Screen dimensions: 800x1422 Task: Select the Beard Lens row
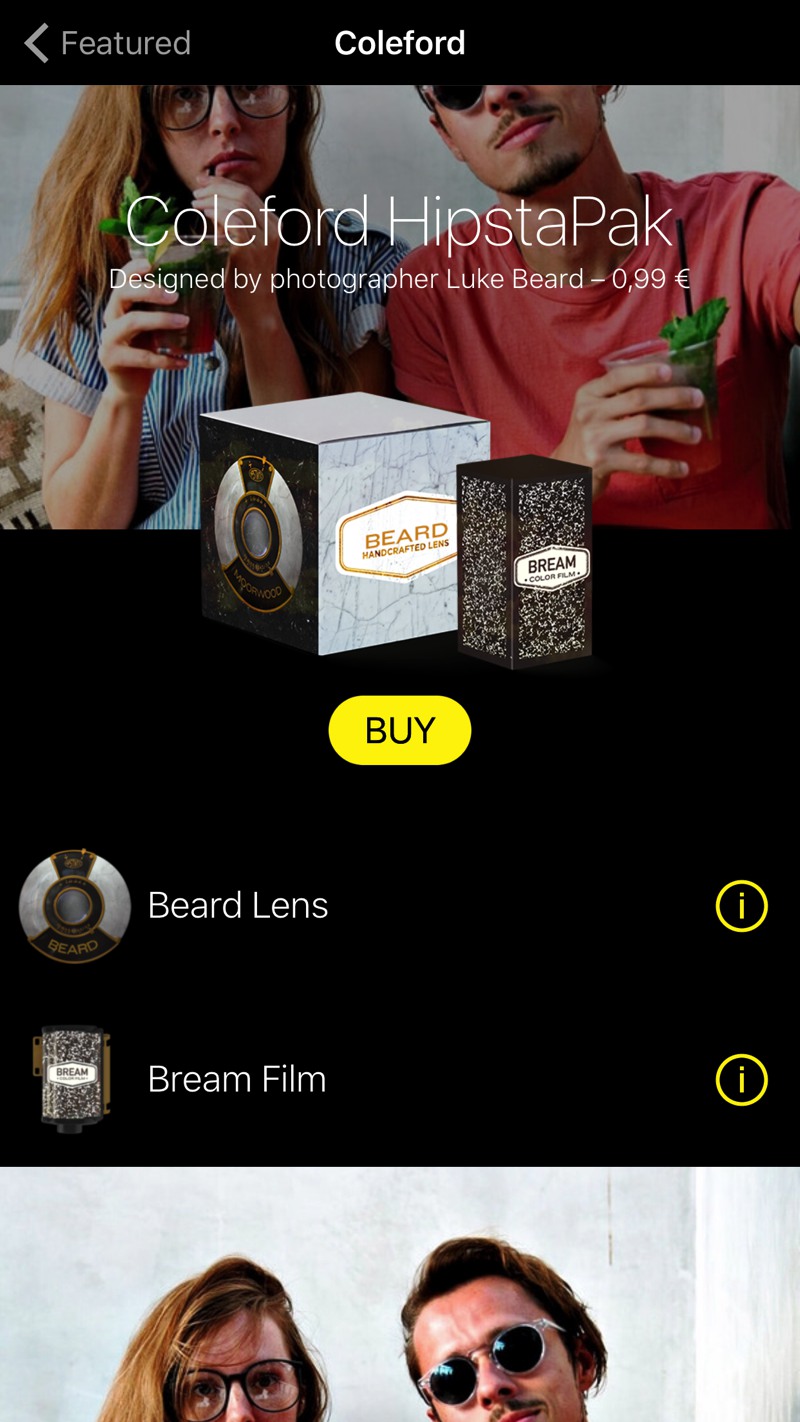400,906
